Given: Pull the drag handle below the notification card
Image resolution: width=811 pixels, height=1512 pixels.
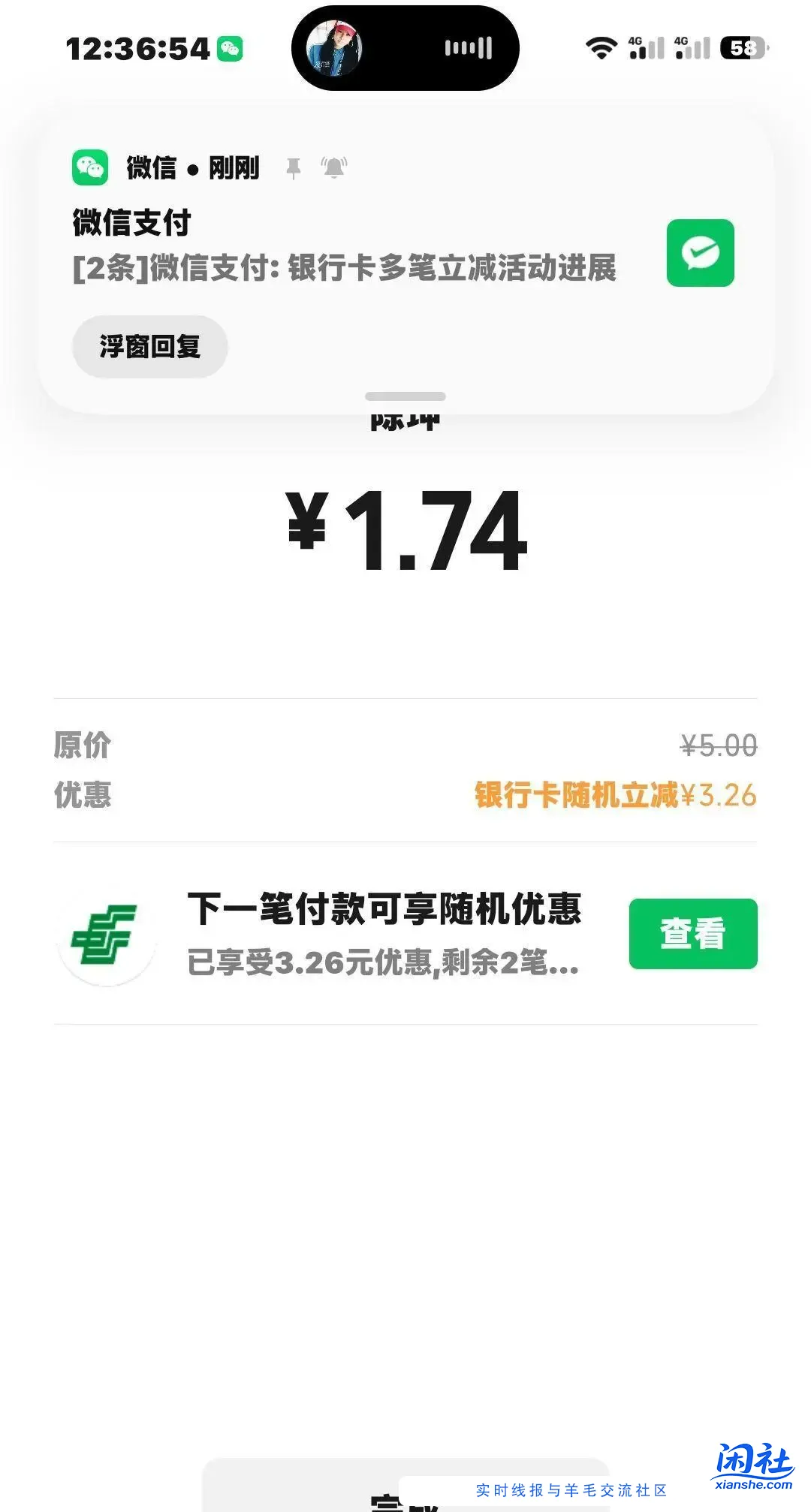Looking at the screenshot, I should pos(405,396).
